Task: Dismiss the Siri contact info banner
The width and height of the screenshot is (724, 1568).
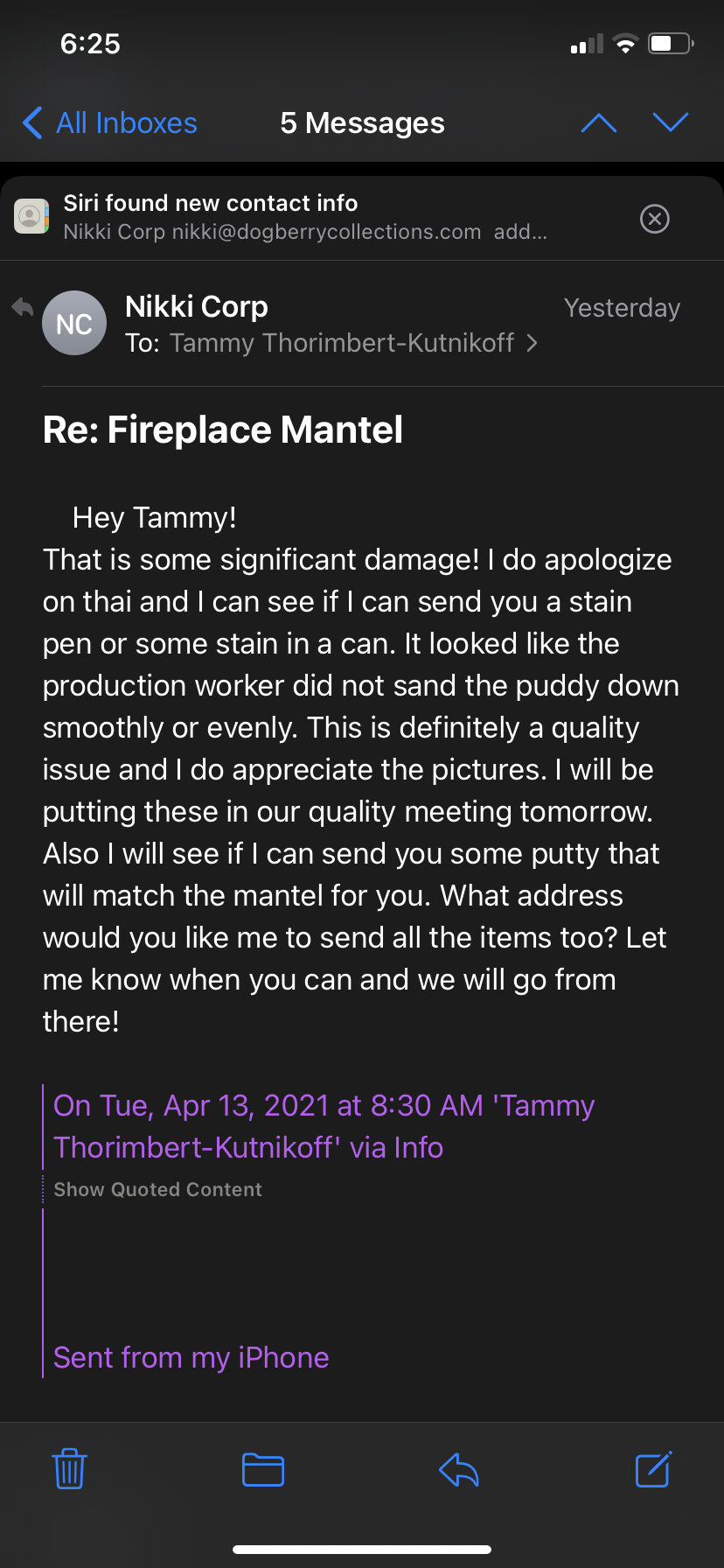Action: 655,219
